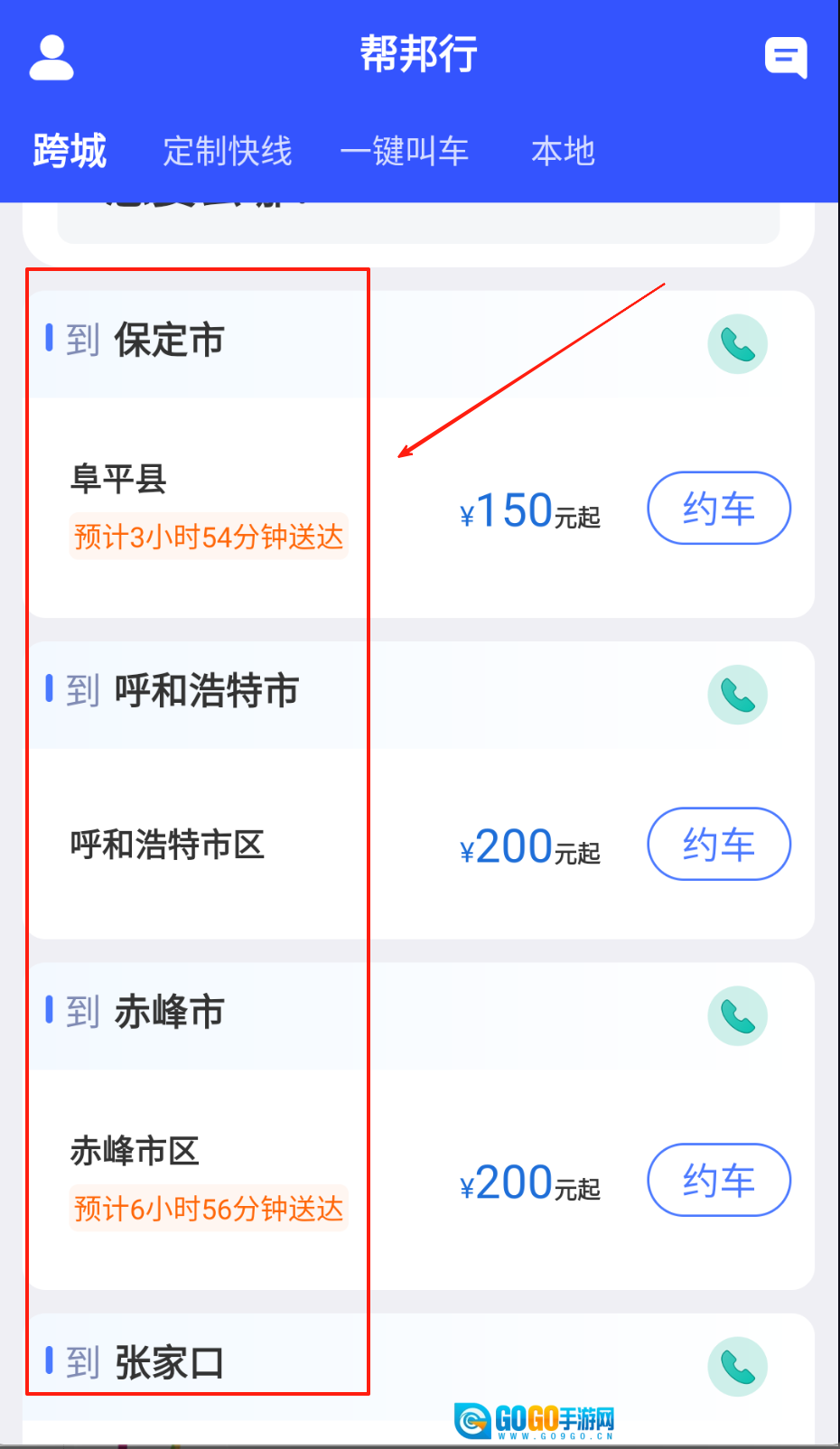The height and width of the screenshot is (1449, 840).
Task: Switch to the 定制快线 tab
Action: pyautogui.click(x=228, y=151)
